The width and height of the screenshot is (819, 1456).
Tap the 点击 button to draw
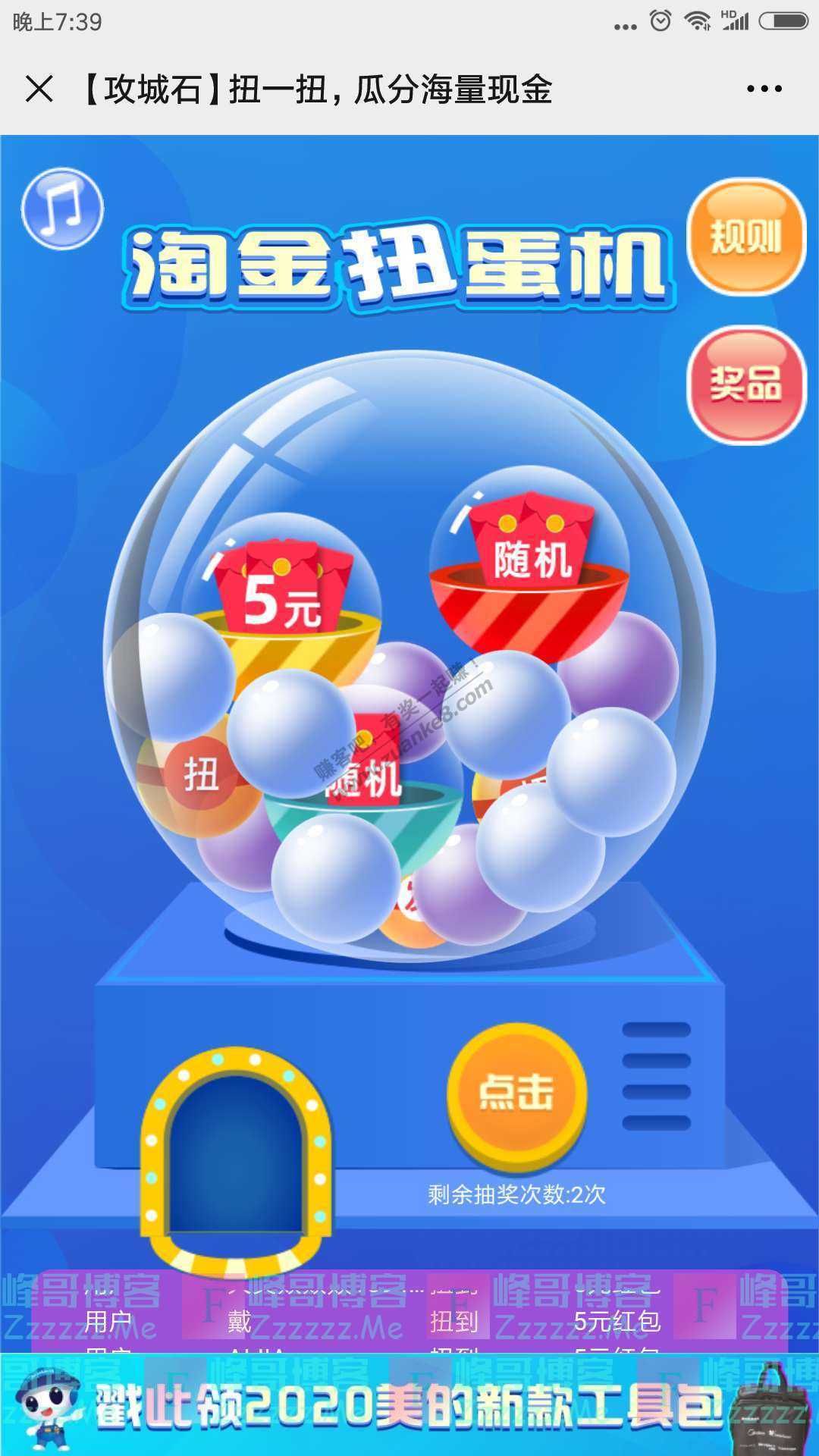point(517,1093)
